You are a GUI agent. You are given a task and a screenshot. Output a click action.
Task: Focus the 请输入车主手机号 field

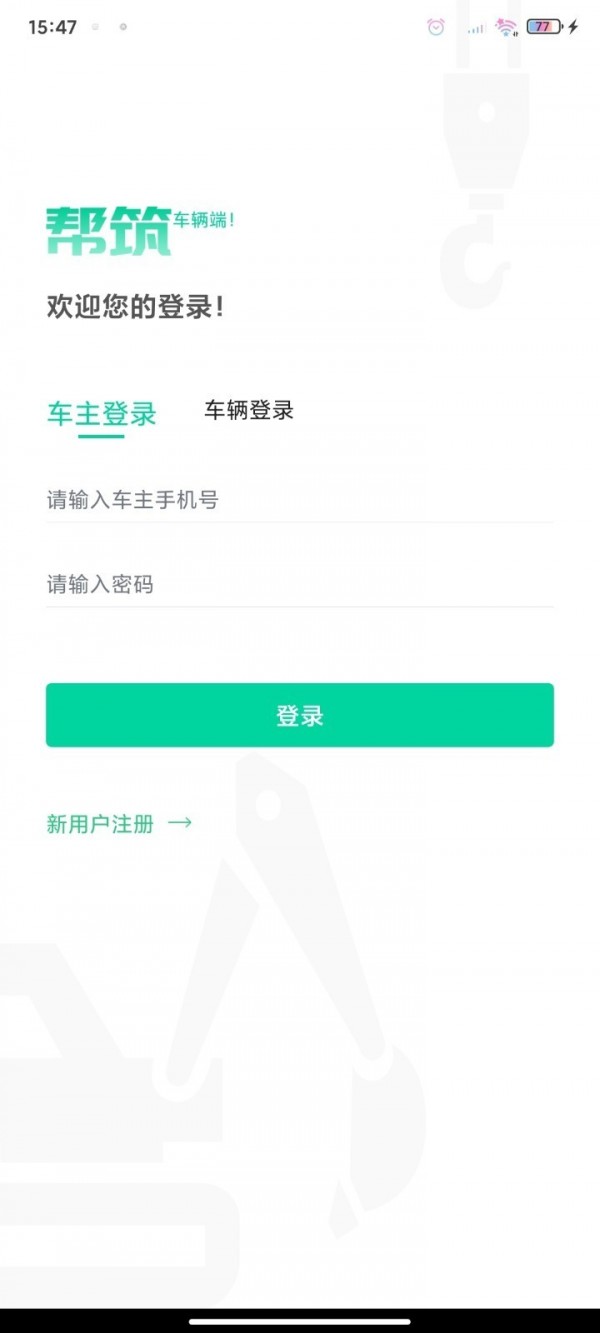(x=300, y=499)
